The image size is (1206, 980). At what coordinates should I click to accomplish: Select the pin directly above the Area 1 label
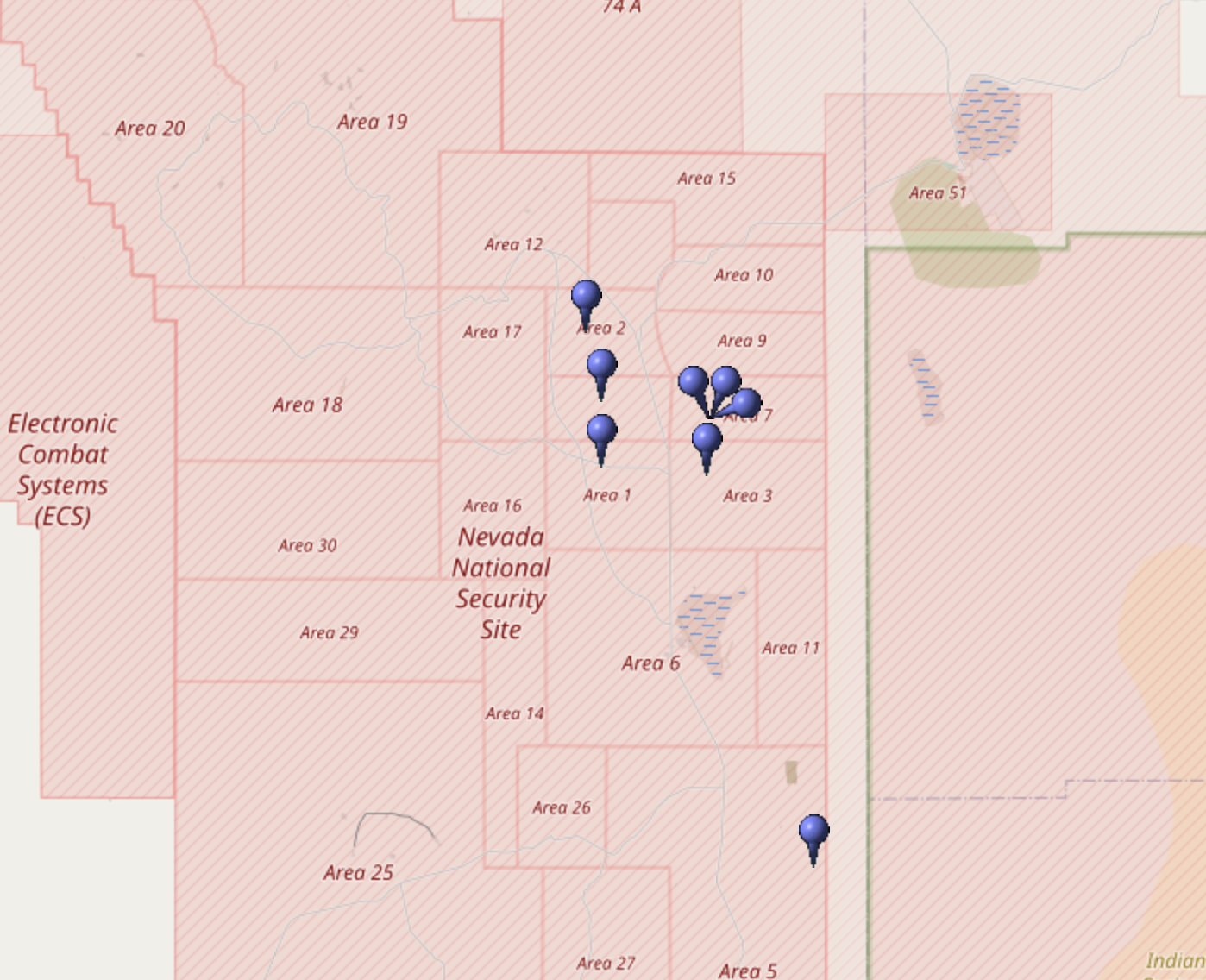pos(601,438)
